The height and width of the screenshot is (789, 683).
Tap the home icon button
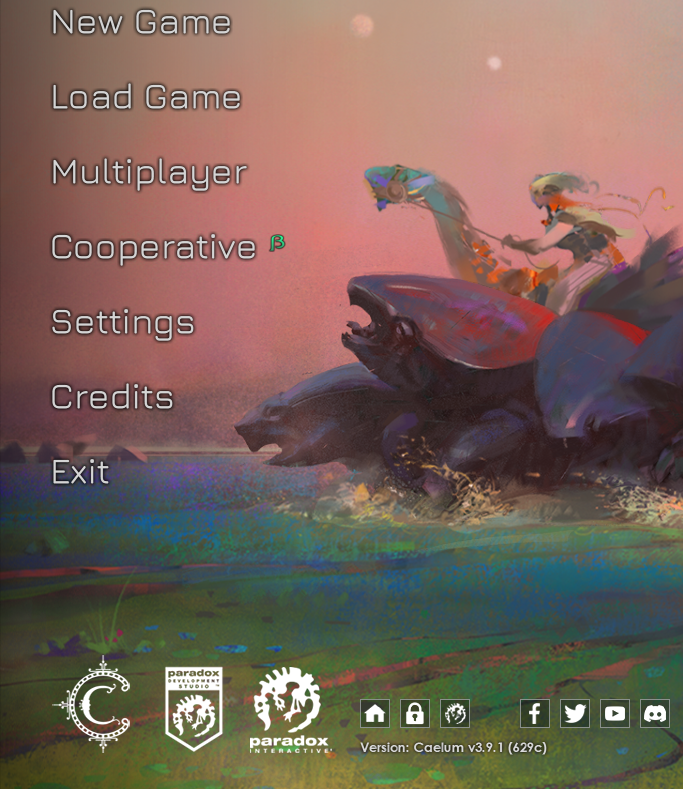pos(375,713)
